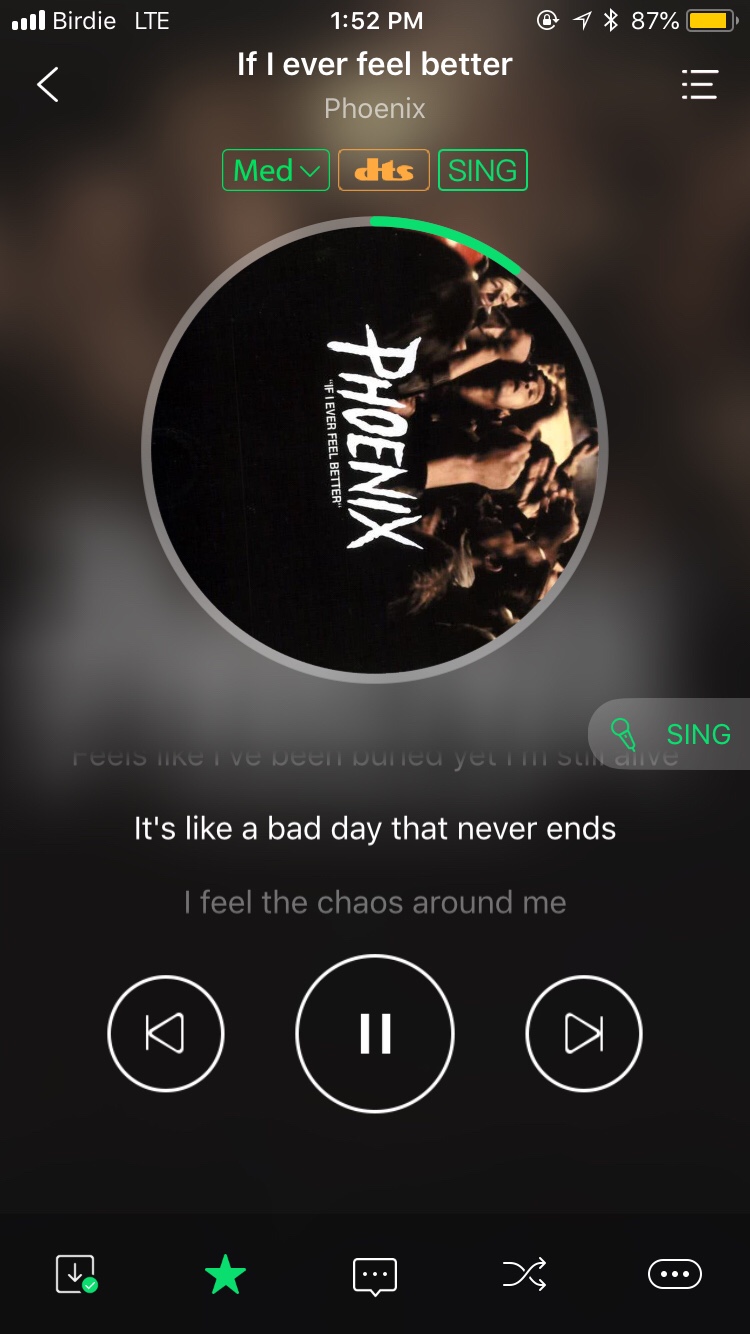This screenshot has width=750, height=1334.
Task: Go back using the top-left arrow
Action: click(47, 85)
